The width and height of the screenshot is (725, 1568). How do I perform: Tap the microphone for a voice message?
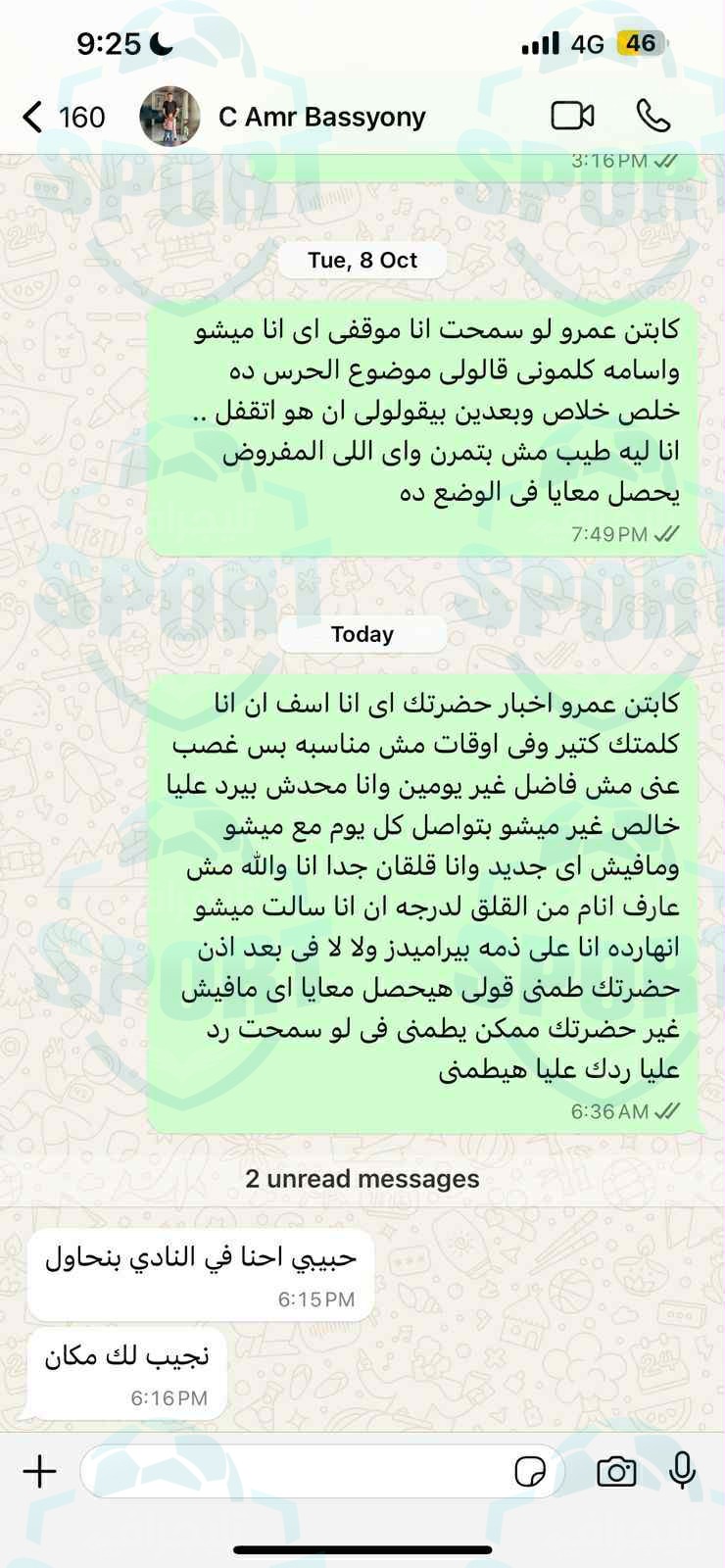point(682,1470)
